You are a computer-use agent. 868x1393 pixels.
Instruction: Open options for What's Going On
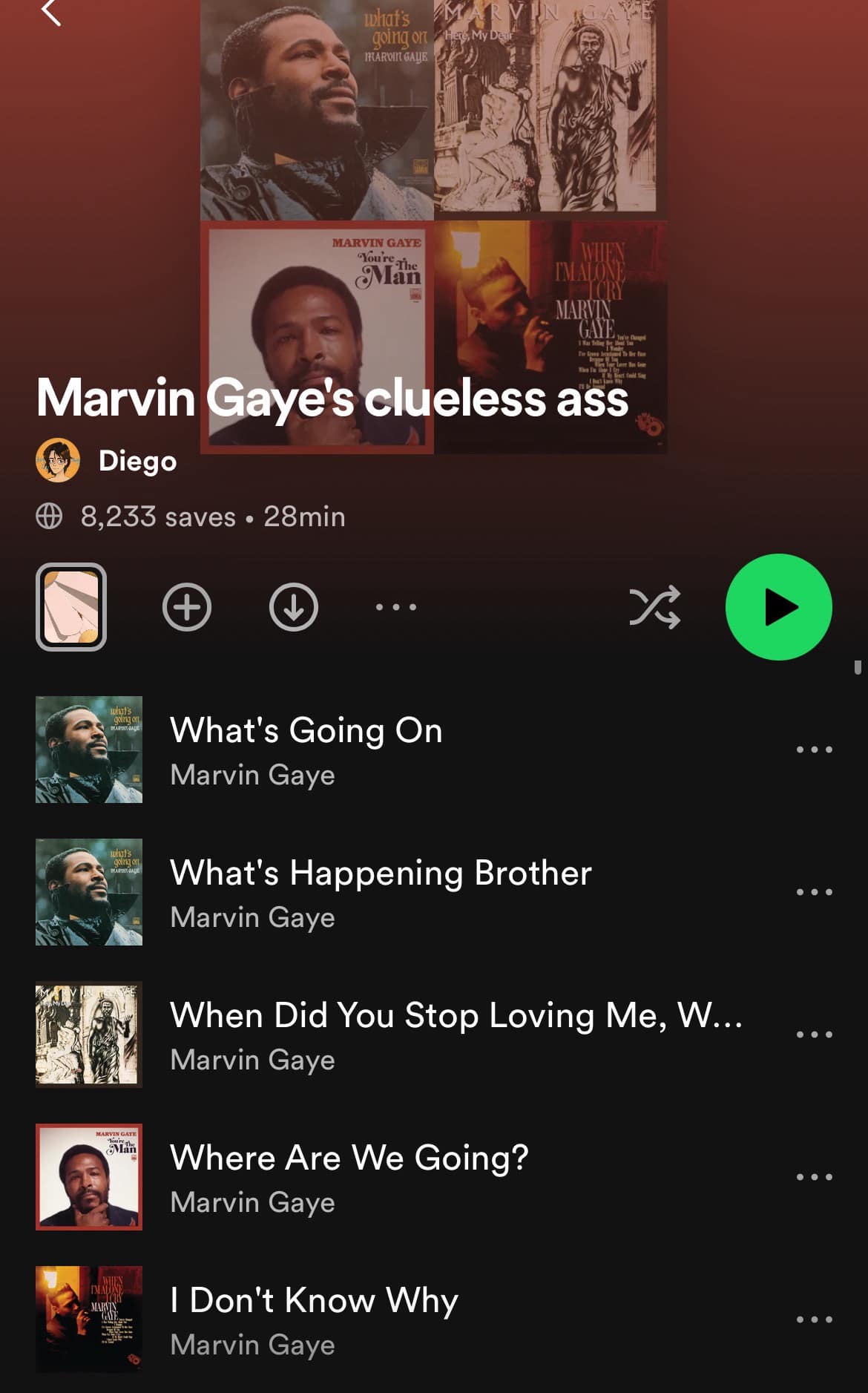tap(814, 750)
